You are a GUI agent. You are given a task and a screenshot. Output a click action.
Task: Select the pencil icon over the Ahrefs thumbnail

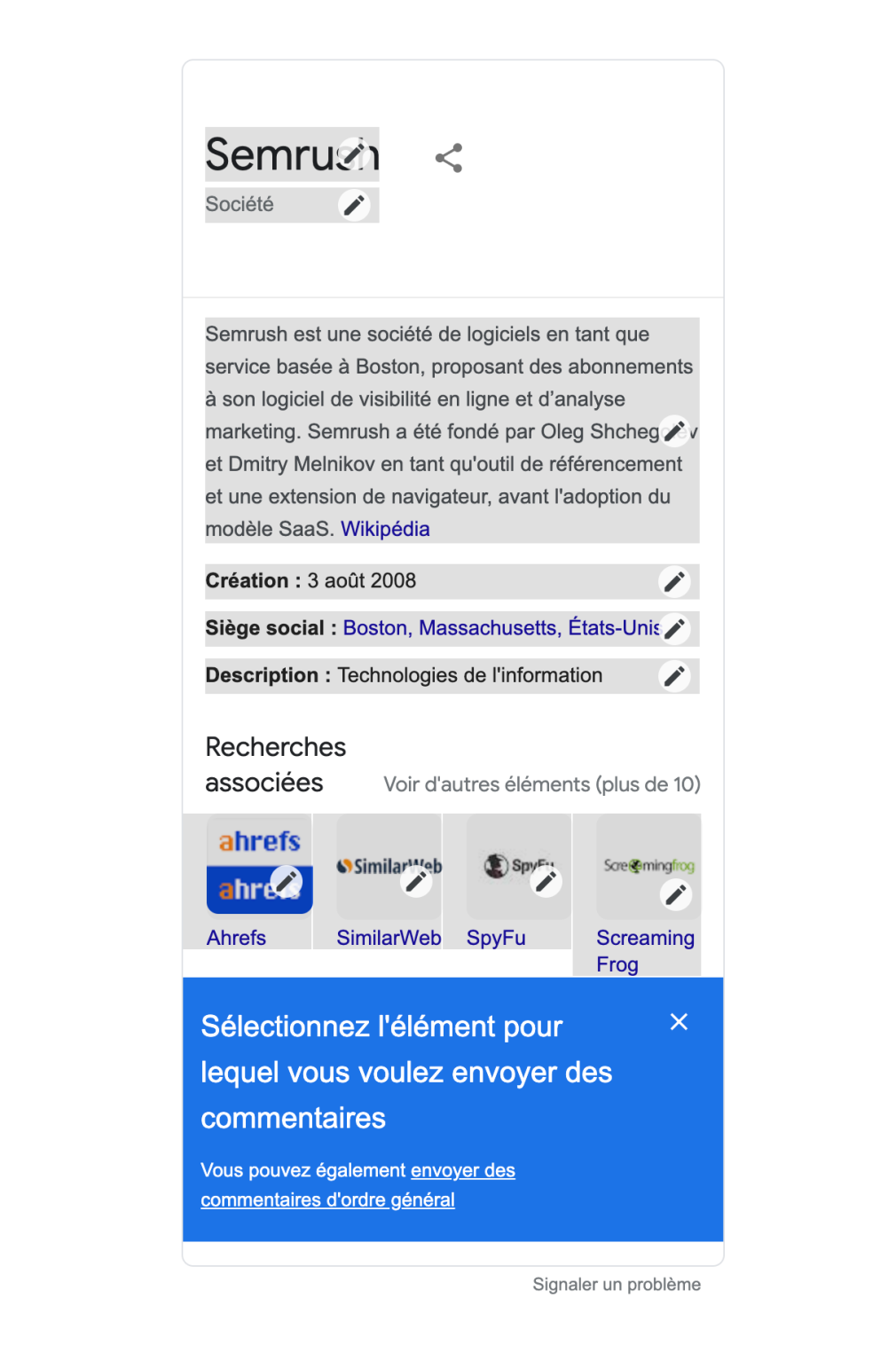pyautogui.click(x=286, y=880)
